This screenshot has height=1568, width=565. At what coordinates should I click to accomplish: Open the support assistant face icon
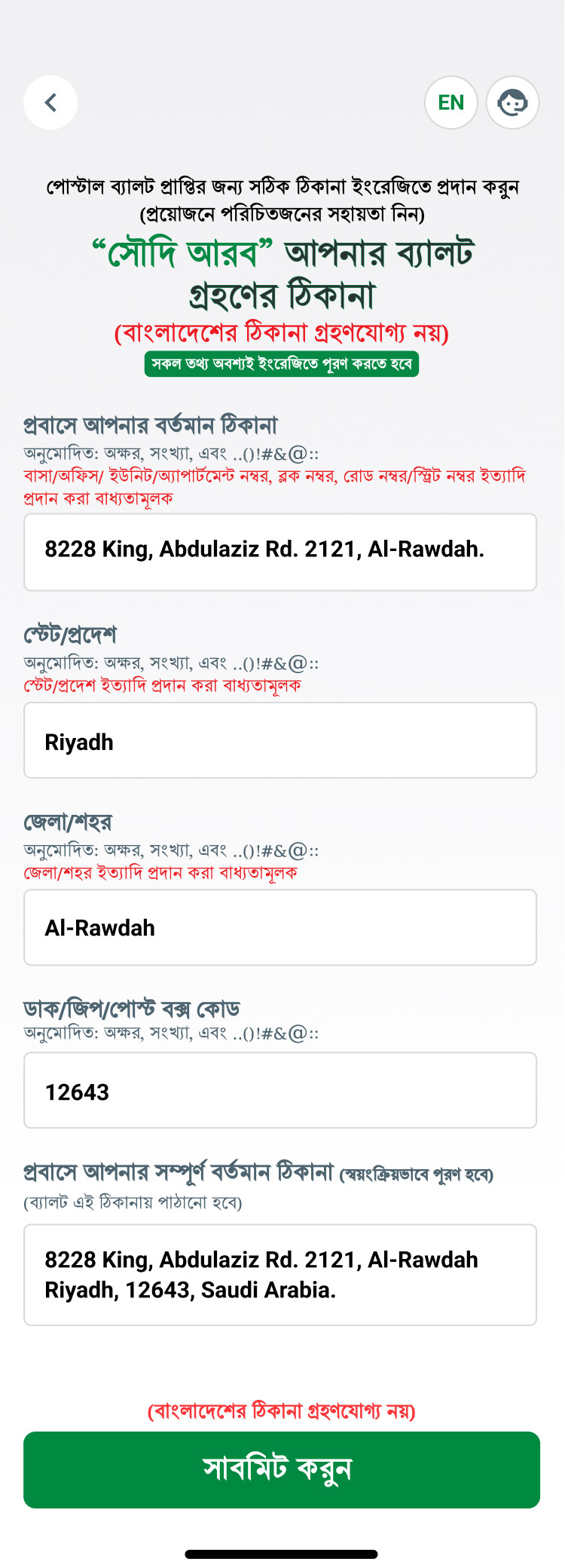pos(512,103)
